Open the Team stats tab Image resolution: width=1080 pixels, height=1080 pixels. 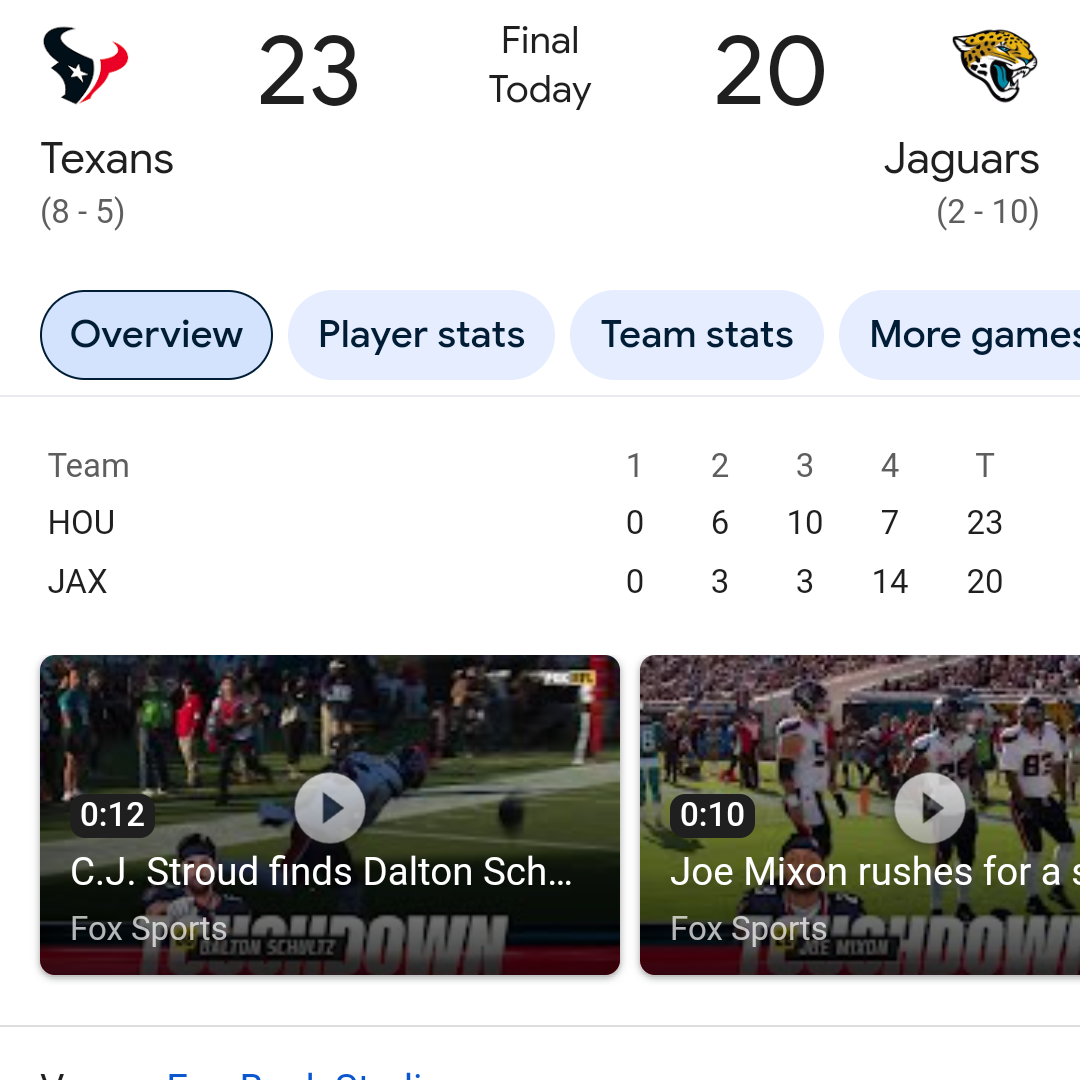[696, 335]
